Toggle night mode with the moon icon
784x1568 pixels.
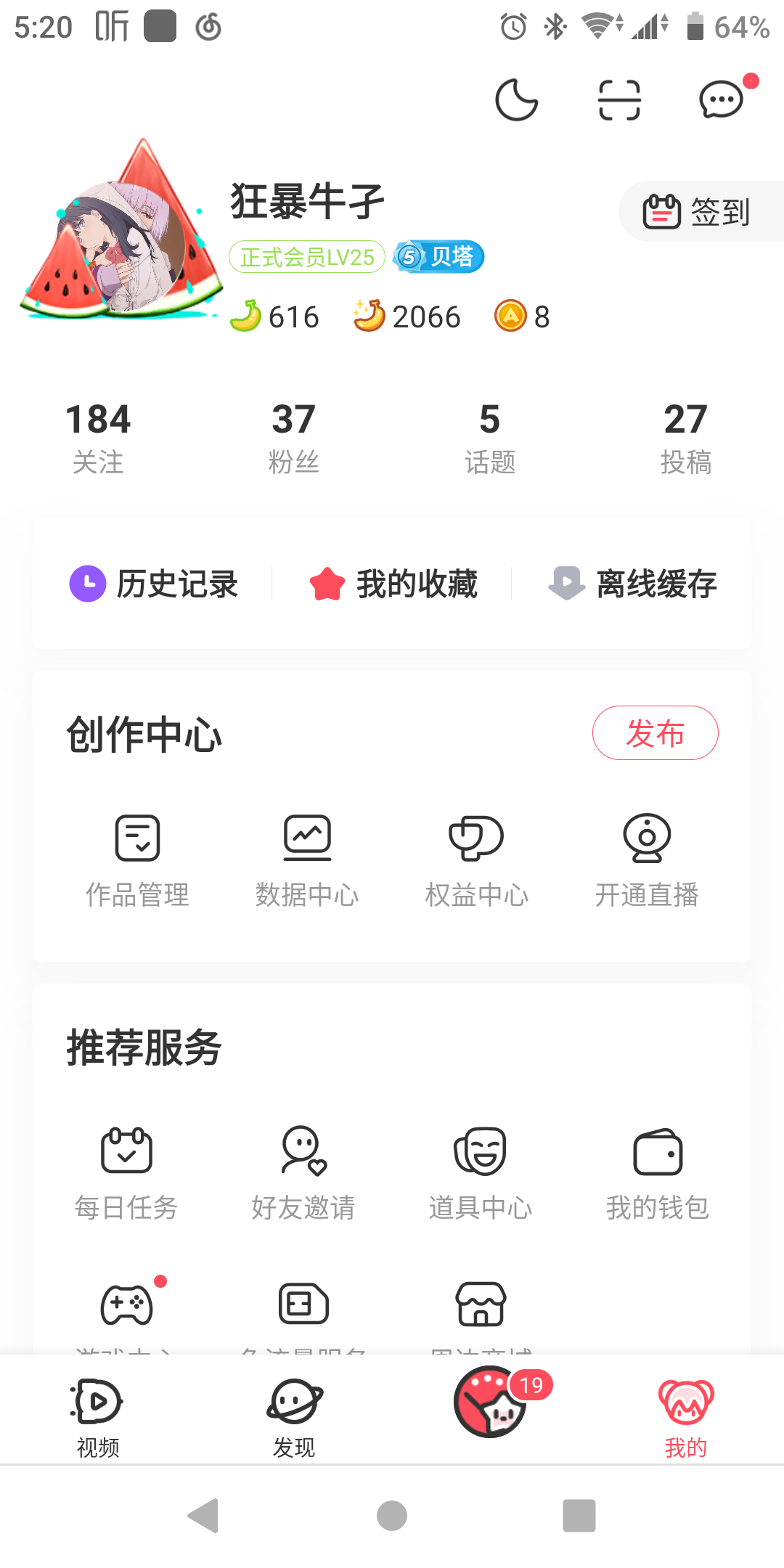(x=516, y=99)
